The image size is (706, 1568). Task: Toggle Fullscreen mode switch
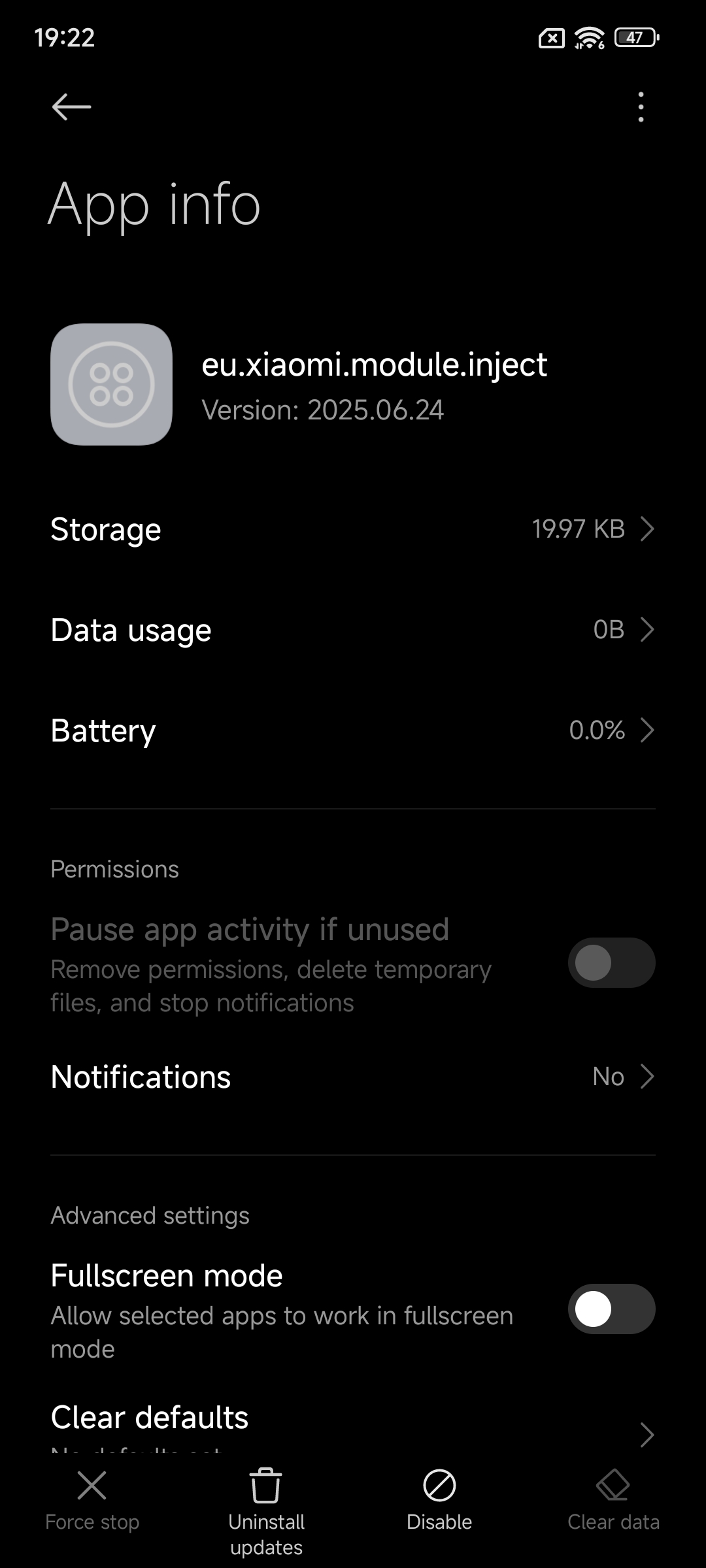point(611,1309)
